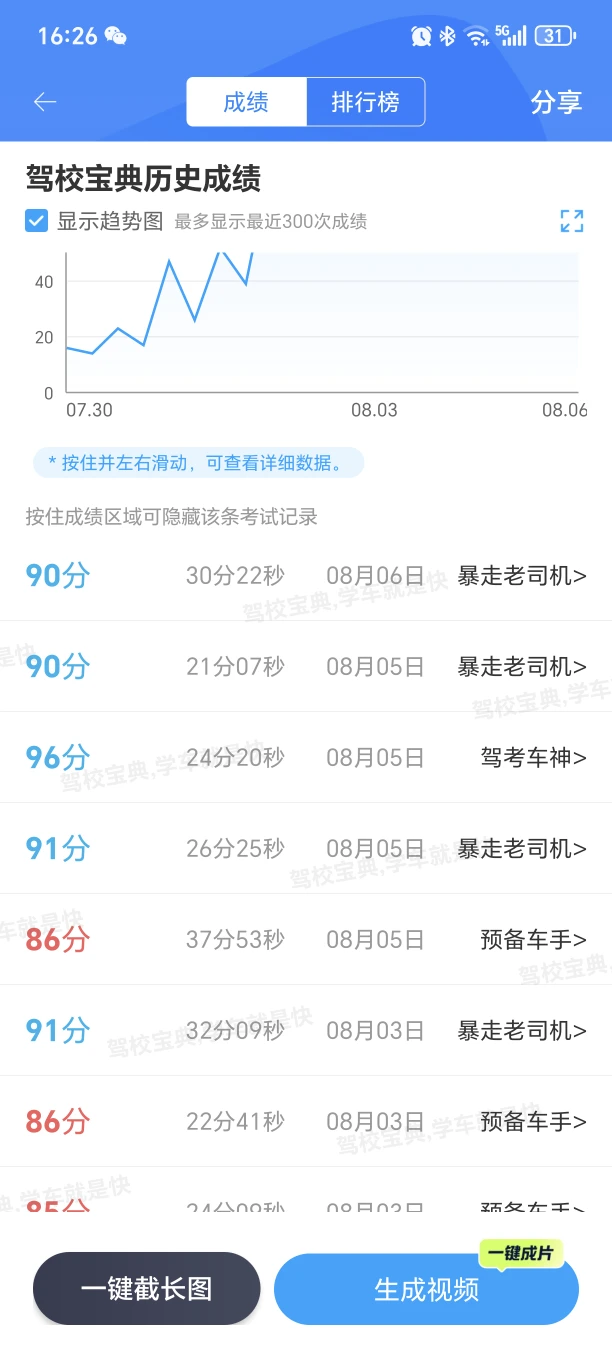Open the 96分 驾考车神 record
The height and width of the screenshot is (1350, 612).
306,758
